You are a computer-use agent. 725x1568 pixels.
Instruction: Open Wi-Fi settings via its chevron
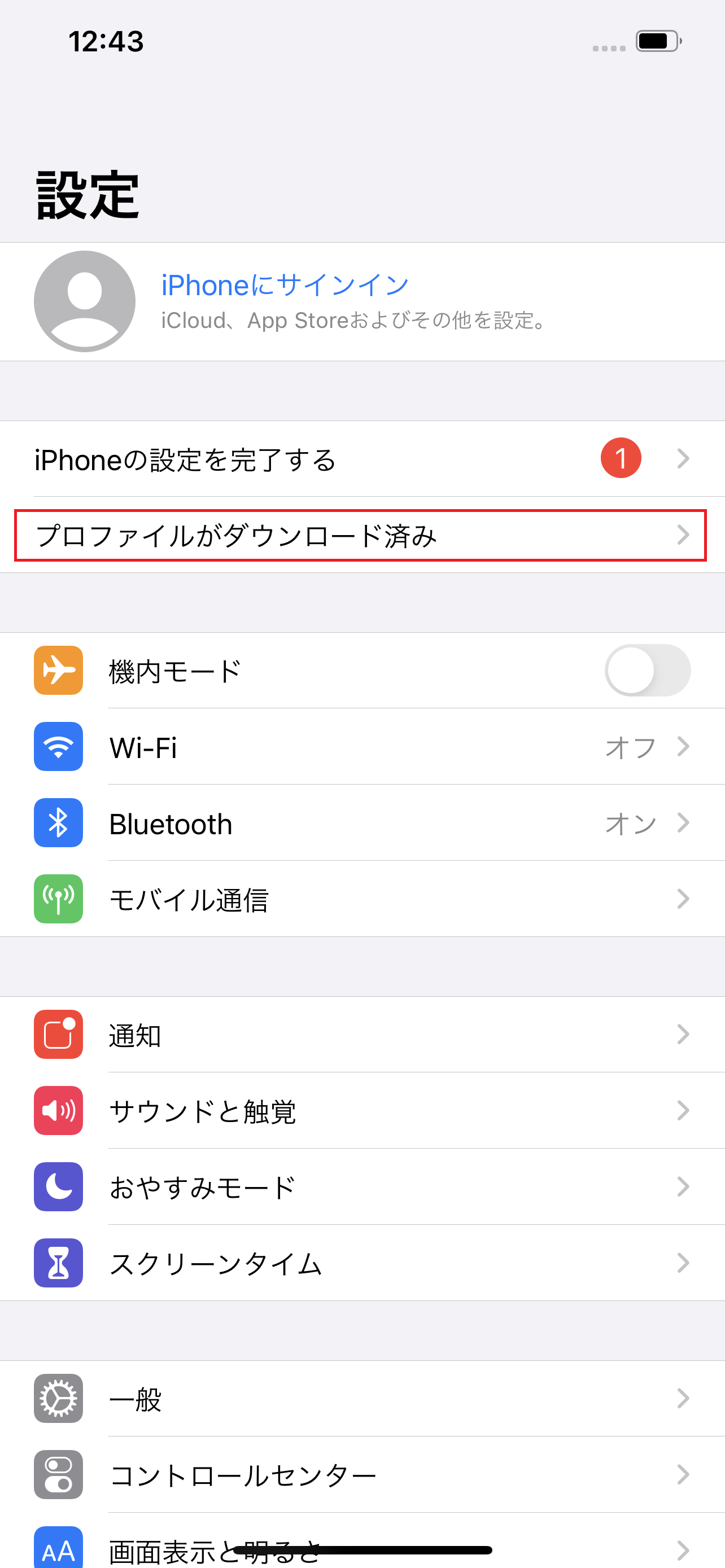[x=684, y=747]
